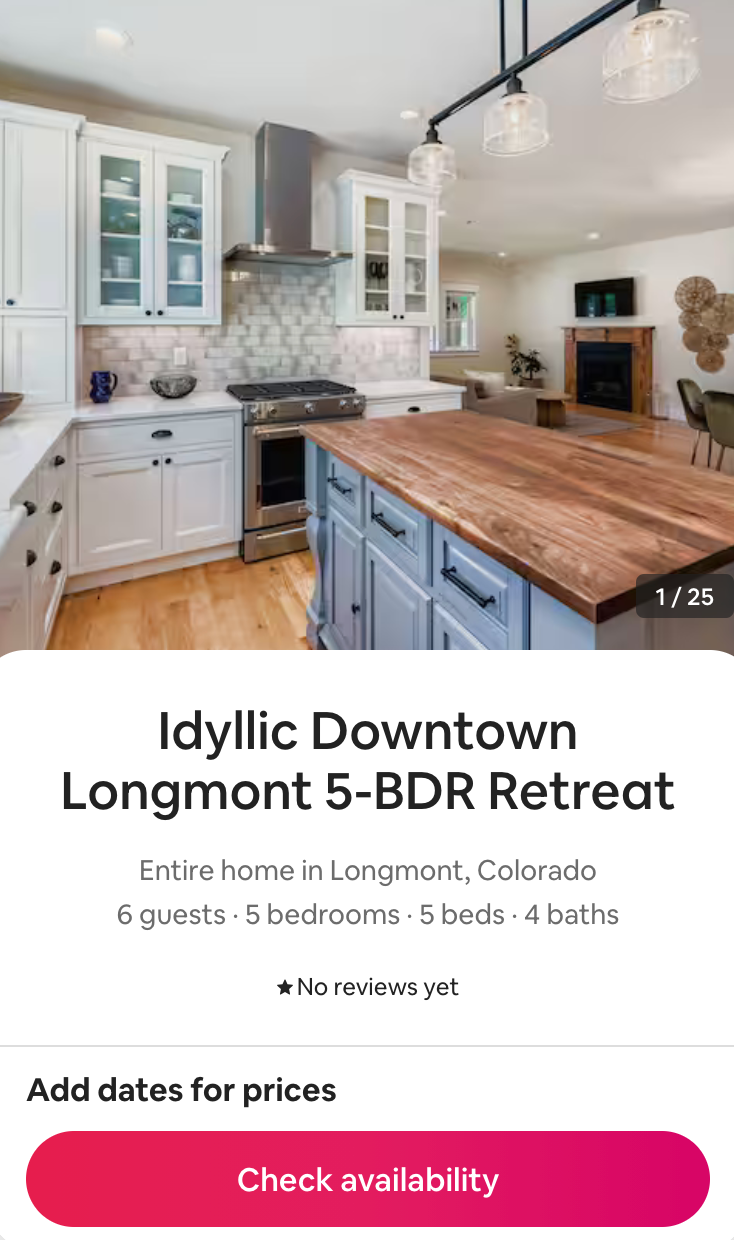Check availability for this Longmont home
The width and height of the screenshot is (734, 1240).
coord(367,1179)
